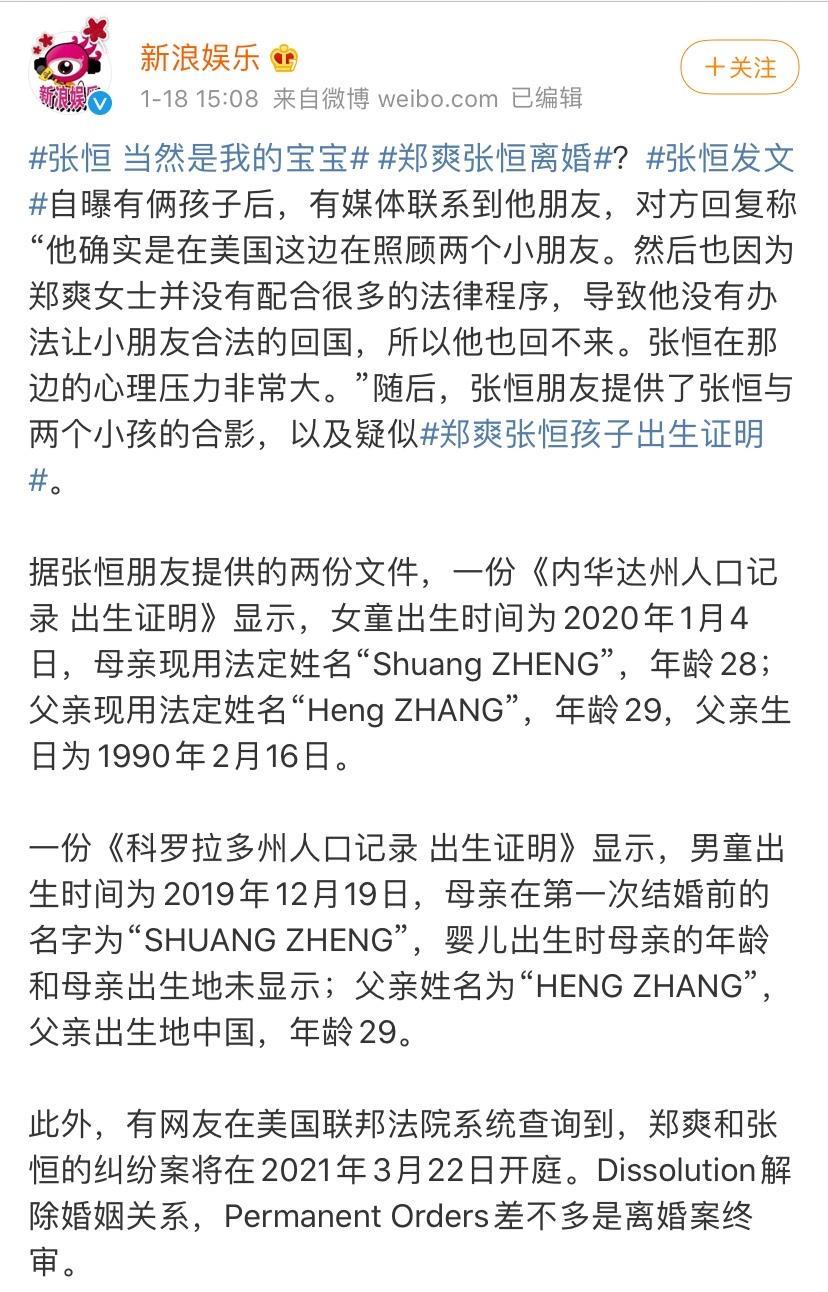Follow 新浪娱乐 with the 关注 button
The image size is (828, 1292).
click(x=739, y=68)
